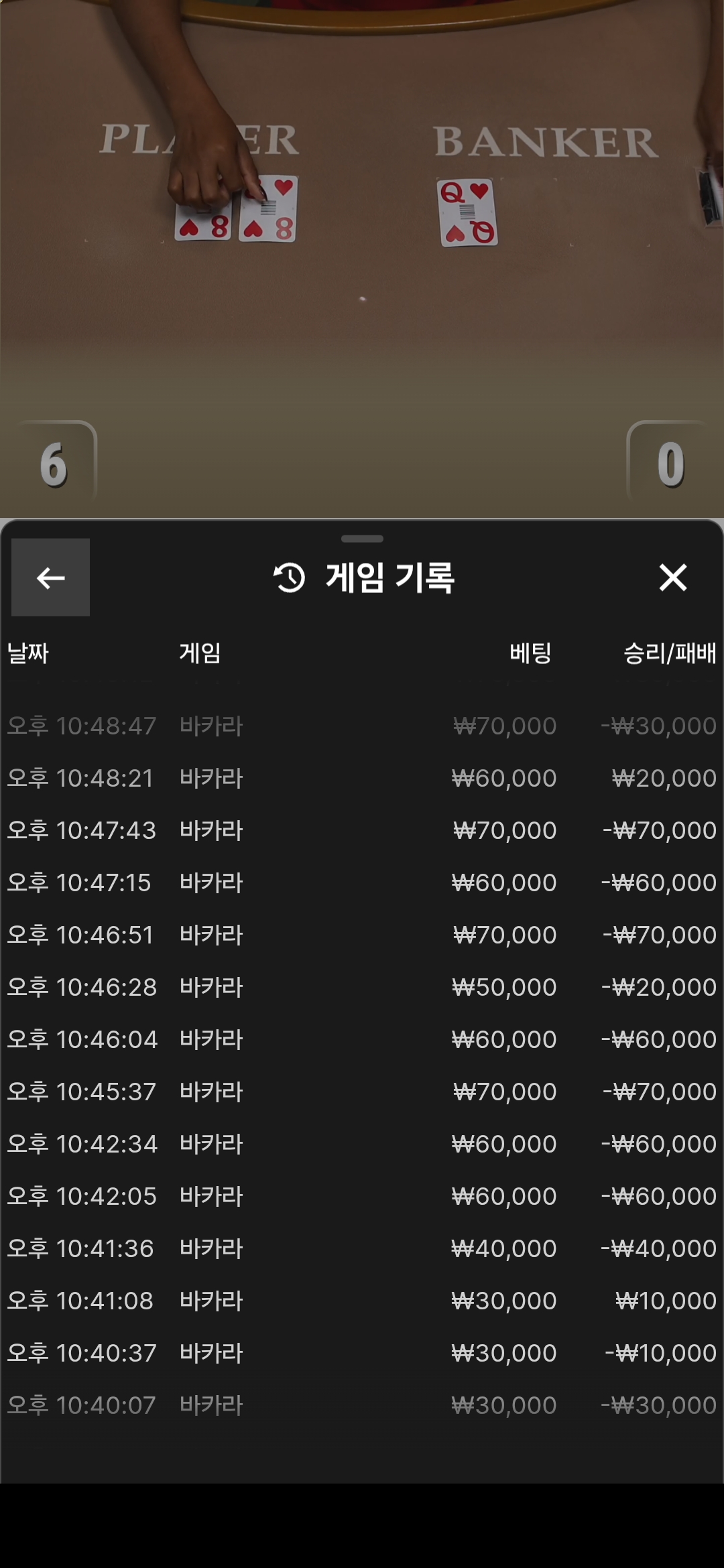724x1568 pixels.
Task: Open the 오후 10:48:21 baccarat record
Action: pyautogui.click(x=362, y=778)
